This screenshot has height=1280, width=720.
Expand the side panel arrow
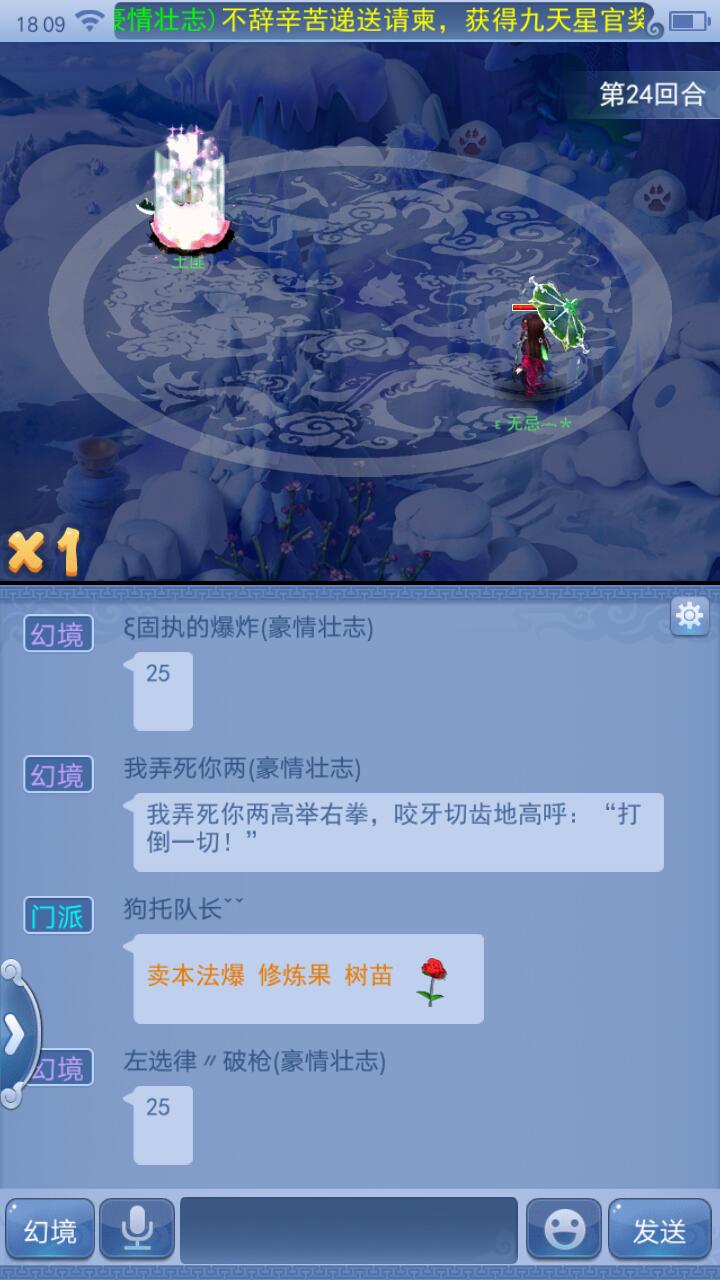15,1035
